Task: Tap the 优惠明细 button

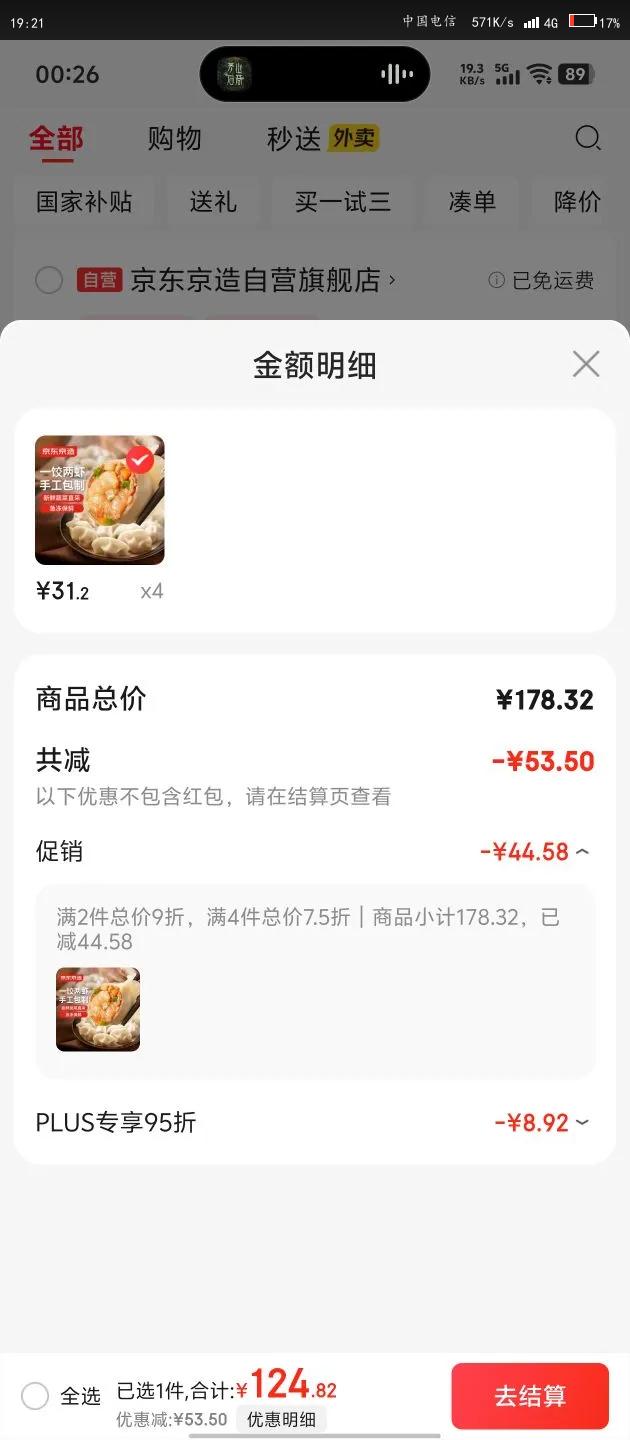Action: pyautogui.click(x=281, y=1419)
